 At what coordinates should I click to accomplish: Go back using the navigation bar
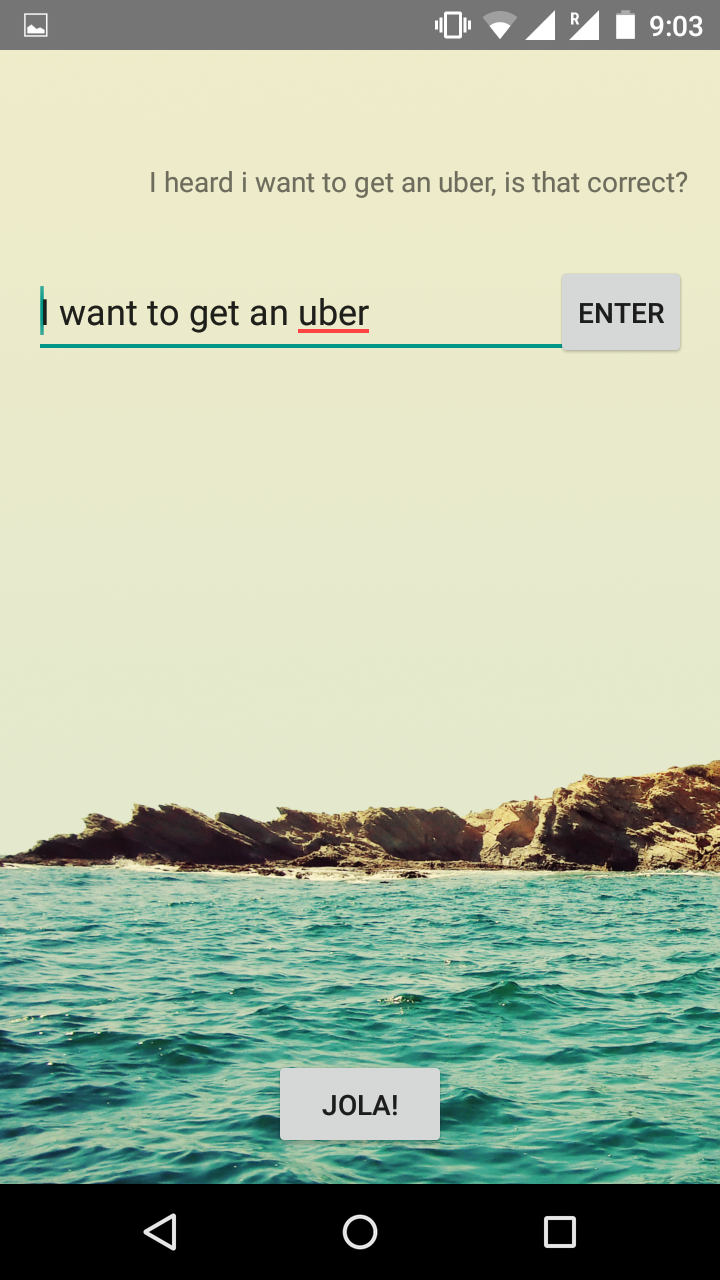click(160, 1232)
